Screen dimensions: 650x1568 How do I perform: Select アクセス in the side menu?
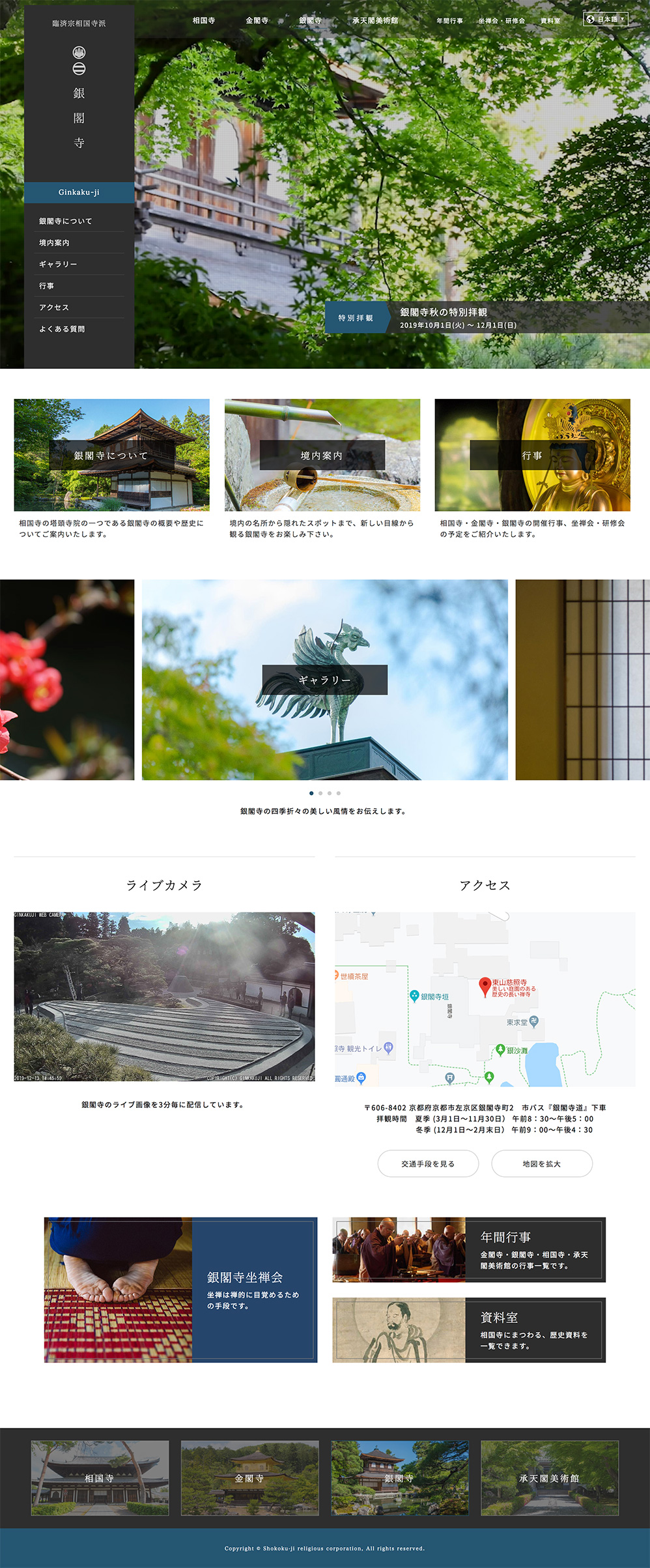click(x=54, y=308)
